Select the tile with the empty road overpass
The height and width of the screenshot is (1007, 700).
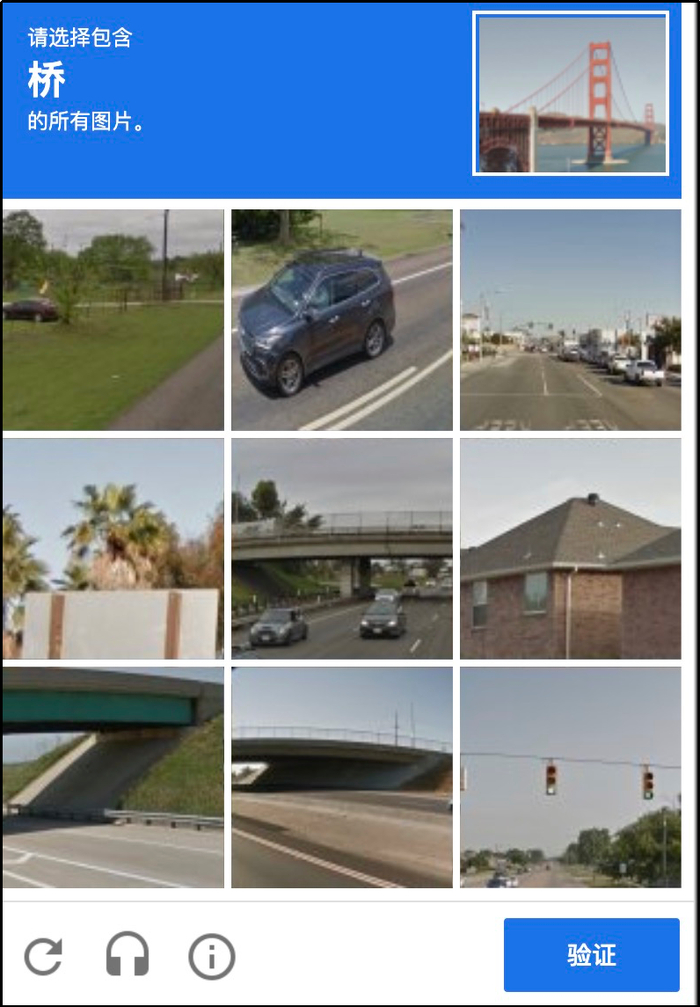click(x=342, y=777)
